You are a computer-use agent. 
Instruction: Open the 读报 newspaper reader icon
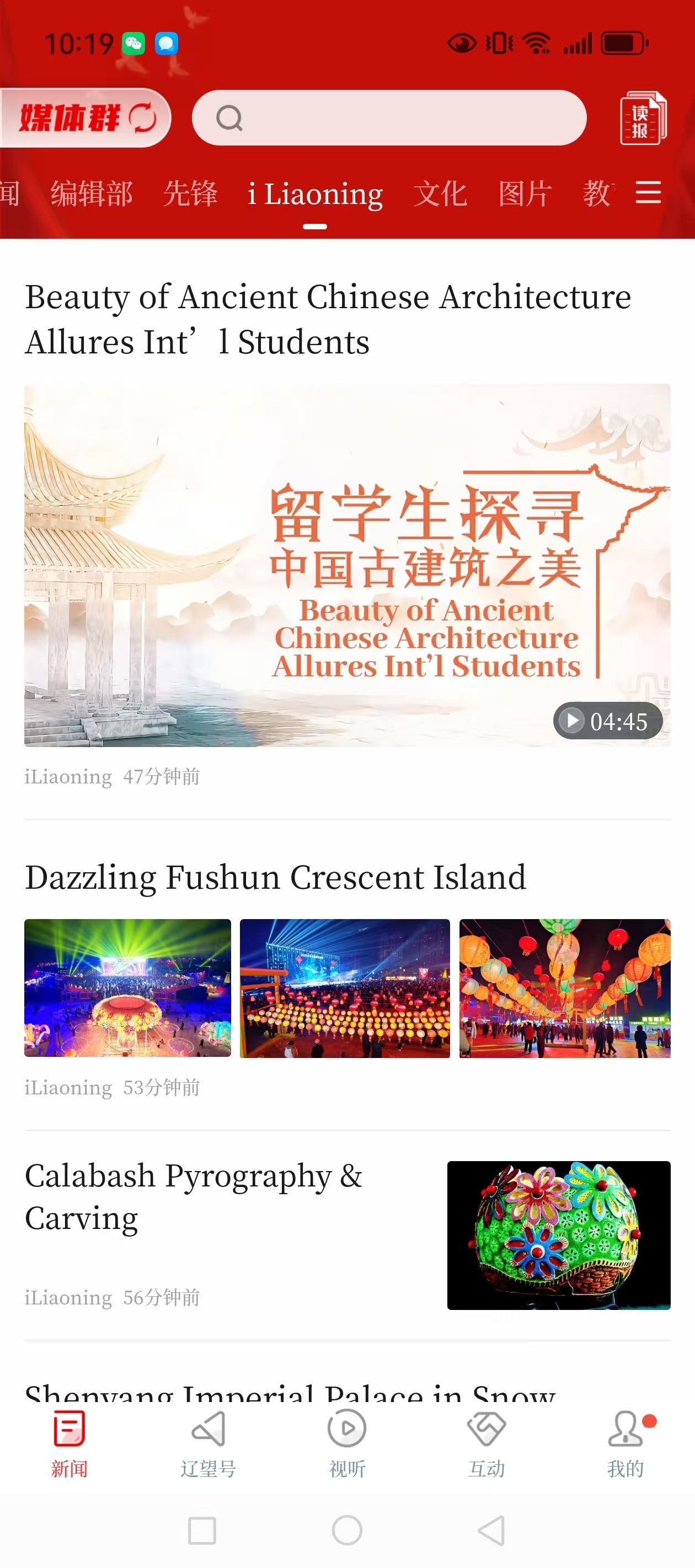(x=643, y=119)
